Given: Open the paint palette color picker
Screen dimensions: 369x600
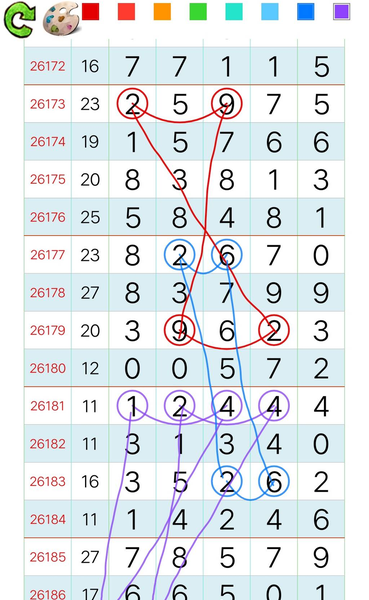Looking at the screenshot, I should click(x=61, y=19).
